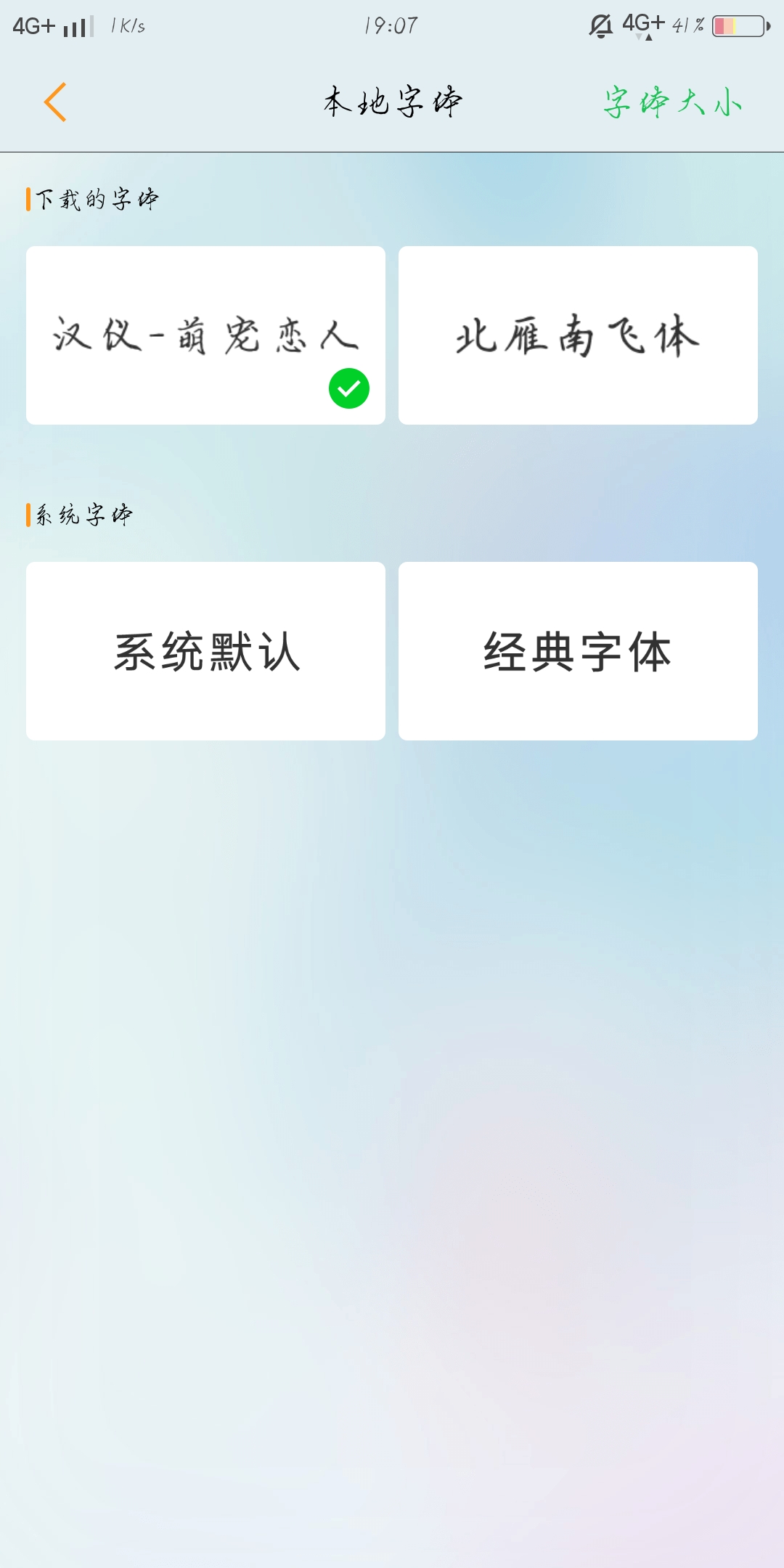The width and height of the screenshot is (784, 1568).
Task: Apply the 北雁南飞体 font
Action: (x=578, y=335)
